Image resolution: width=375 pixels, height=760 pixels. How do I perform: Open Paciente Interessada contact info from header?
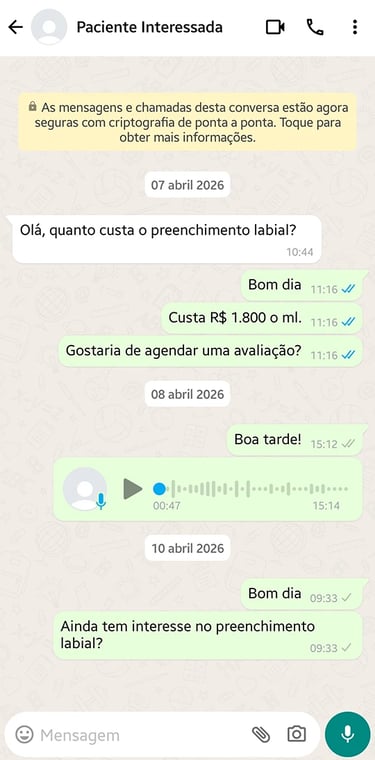(149, 27)
